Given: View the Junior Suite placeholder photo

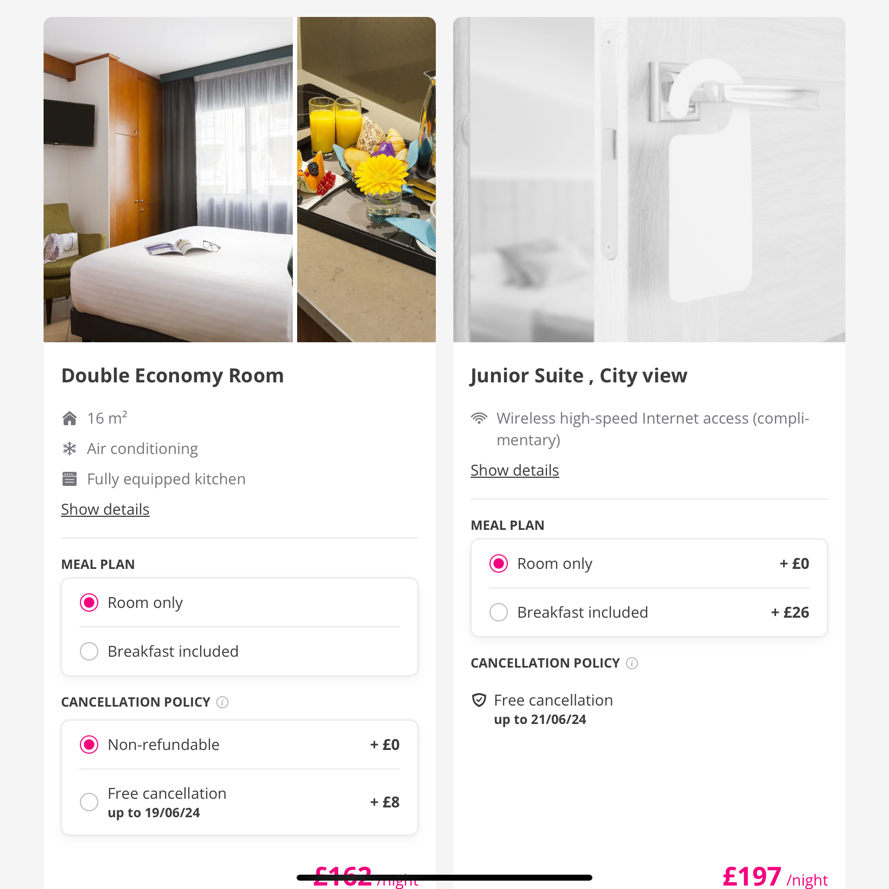Looking at the screenshot, I should point(649,180).
